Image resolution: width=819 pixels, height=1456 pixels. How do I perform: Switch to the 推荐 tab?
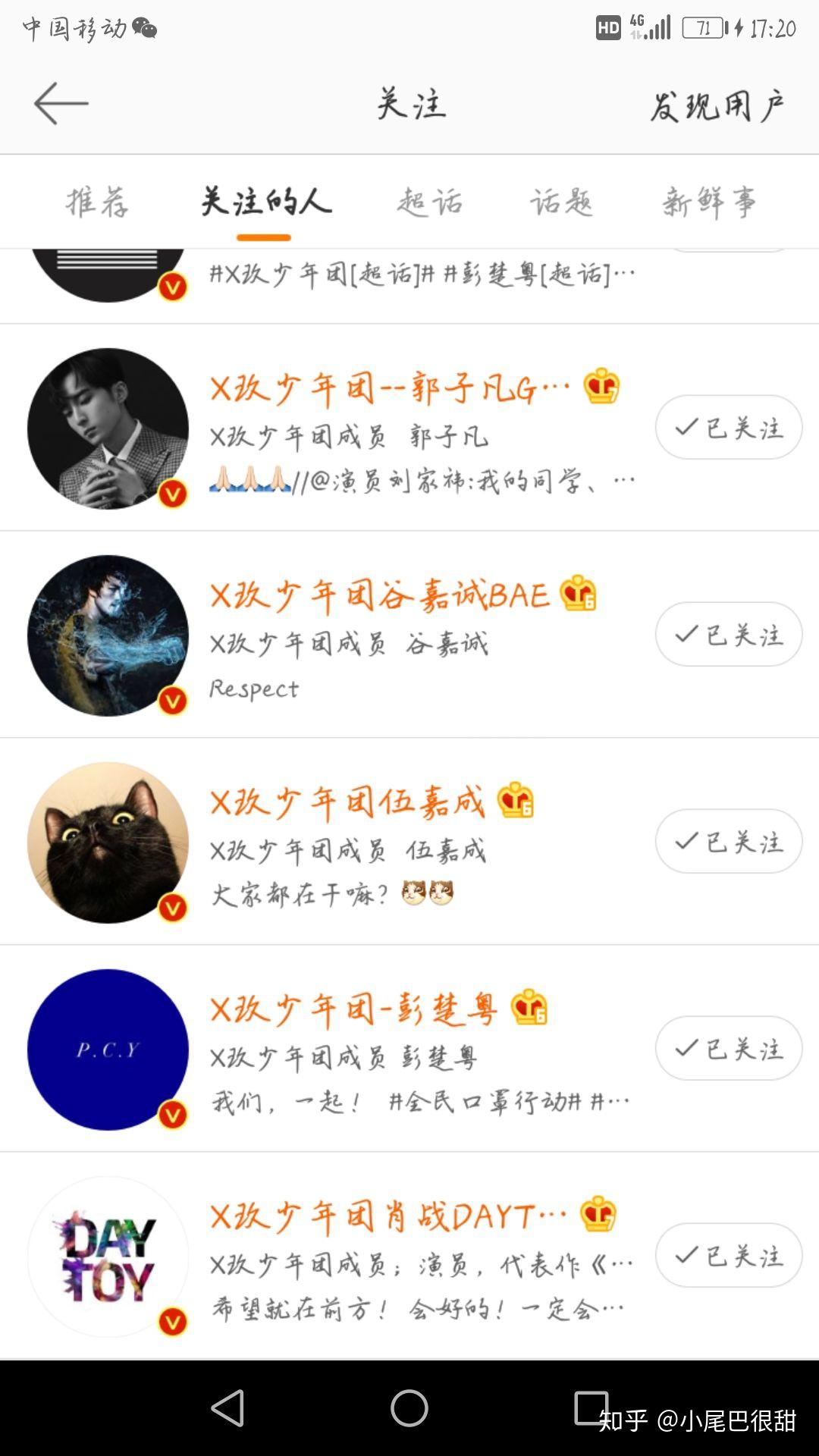point(97,202)
